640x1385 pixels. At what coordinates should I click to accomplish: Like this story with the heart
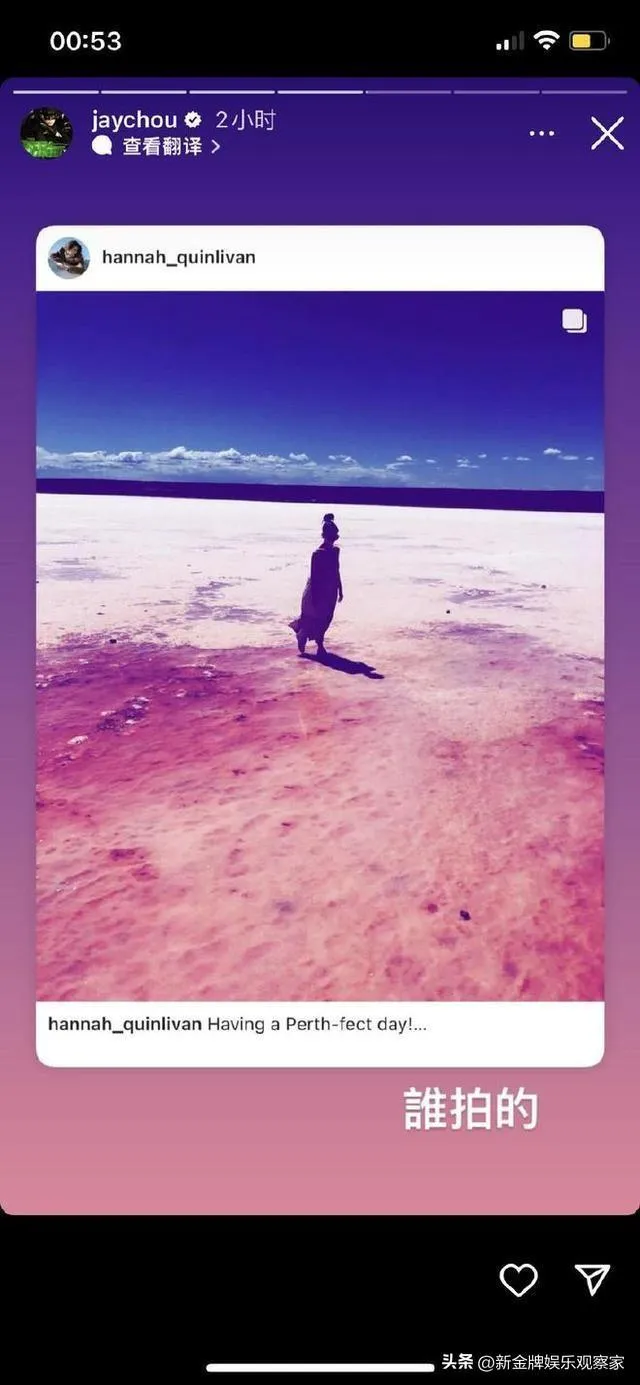pyautogui.click(x=518, y=1279)
